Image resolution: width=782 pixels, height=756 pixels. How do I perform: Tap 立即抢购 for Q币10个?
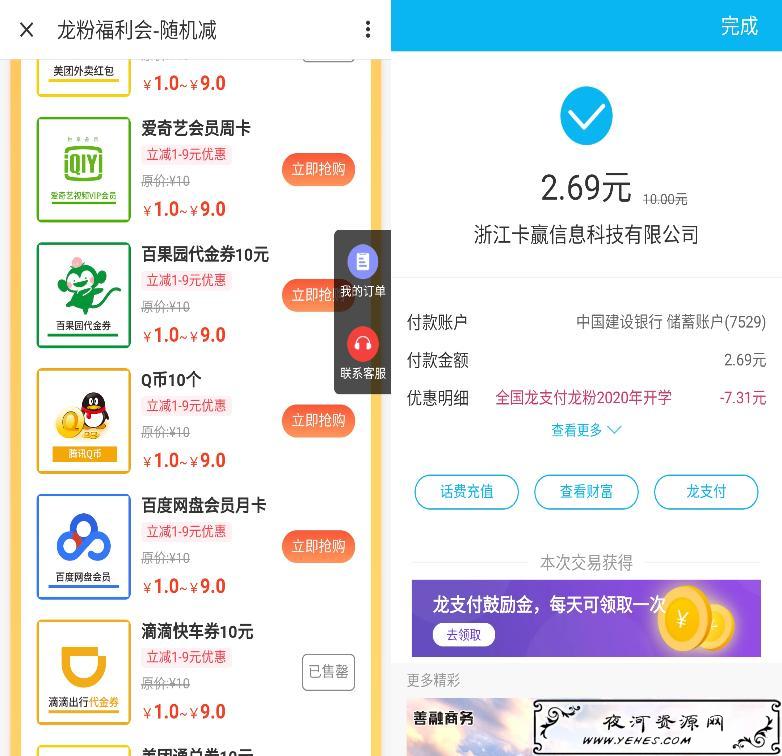[x=318, y=421]
